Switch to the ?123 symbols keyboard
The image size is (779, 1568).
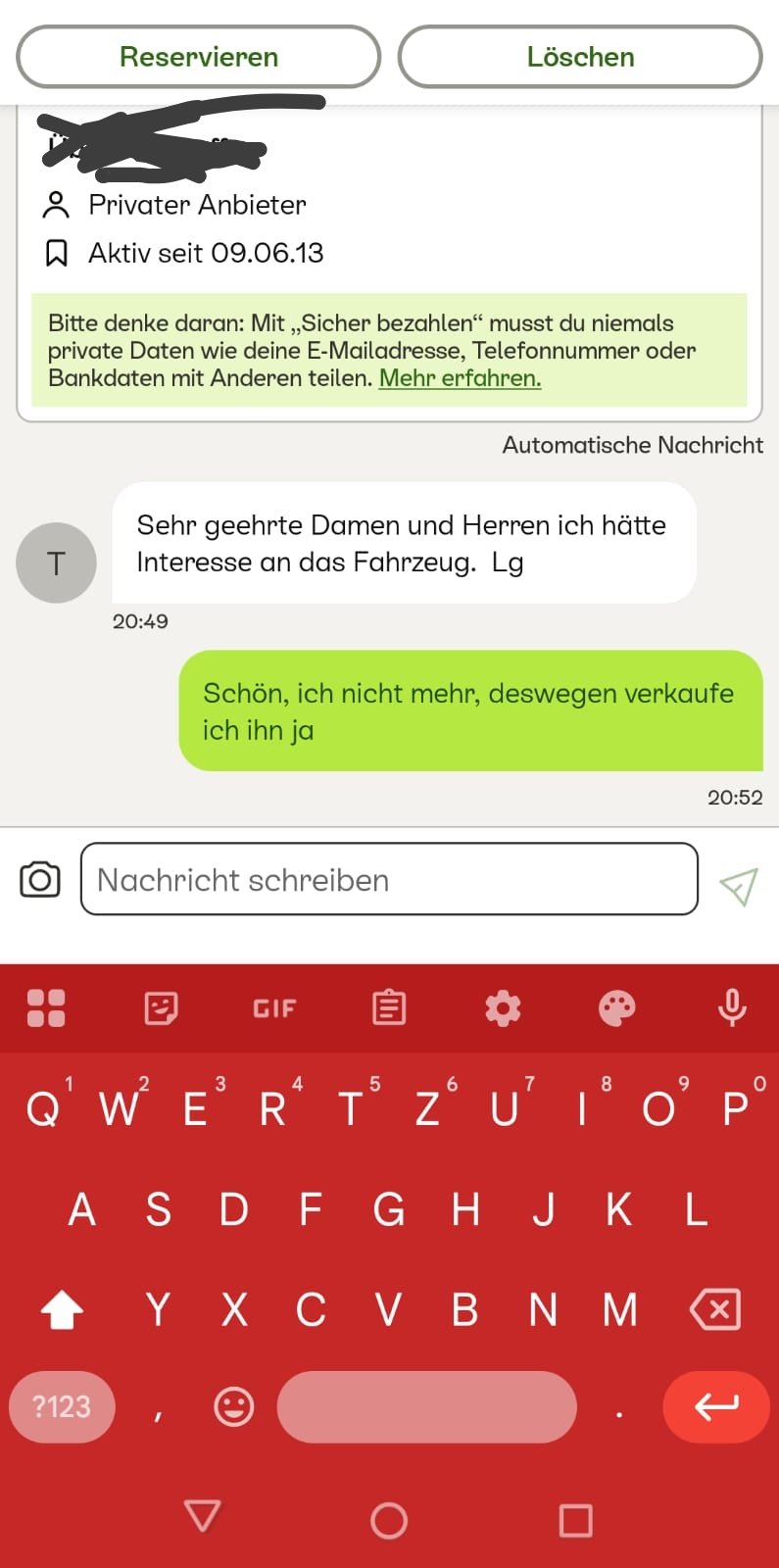pos(62,1406)
